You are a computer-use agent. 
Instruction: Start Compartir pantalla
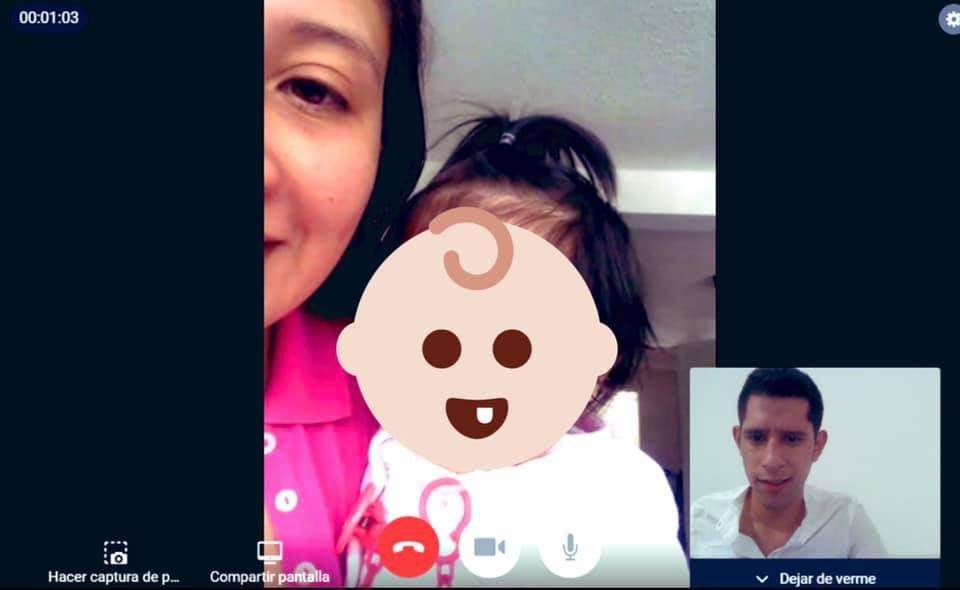tap(269, 563)
